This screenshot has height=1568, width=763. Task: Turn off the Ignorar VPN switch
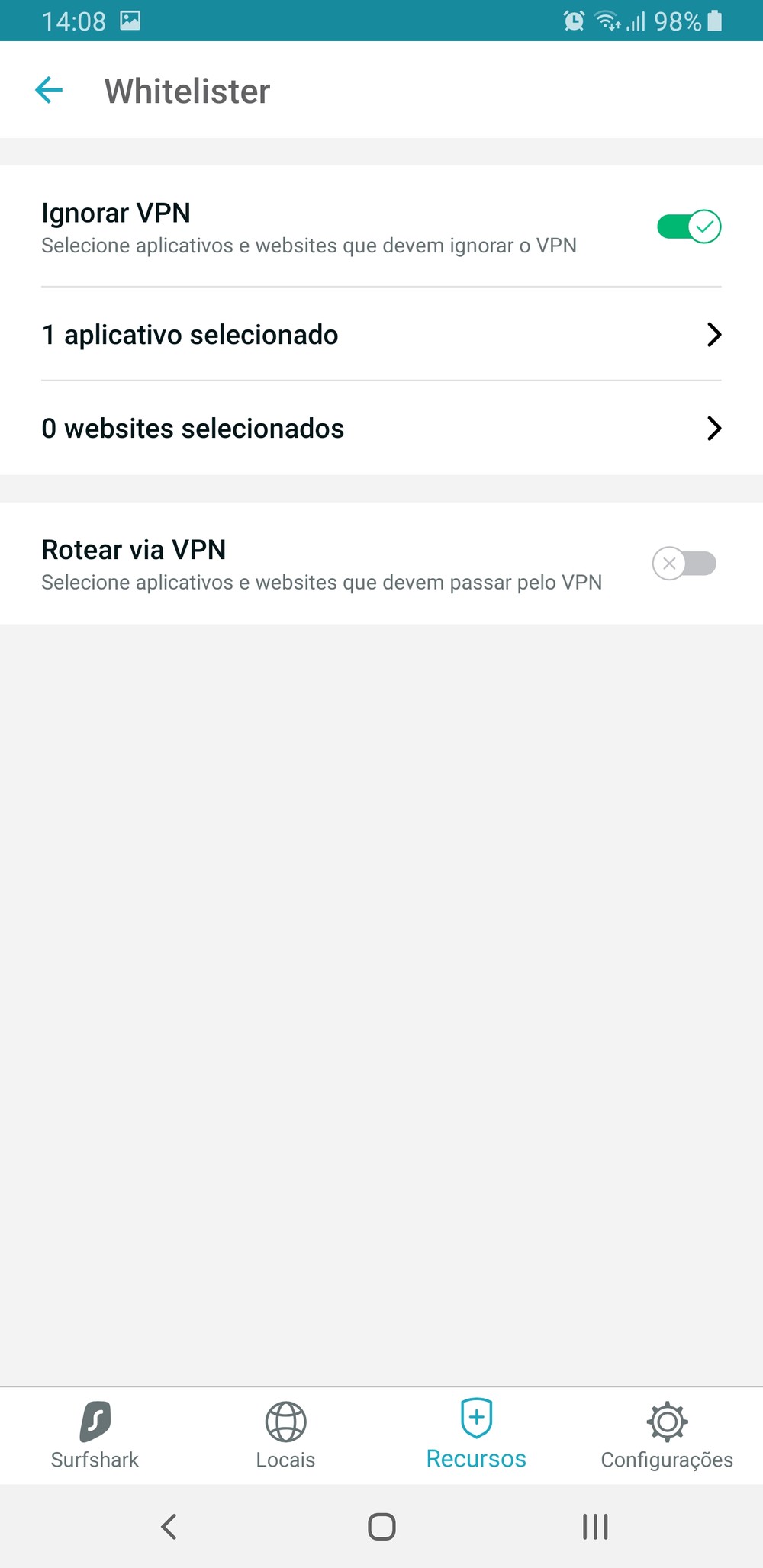(x=688, y=227)
